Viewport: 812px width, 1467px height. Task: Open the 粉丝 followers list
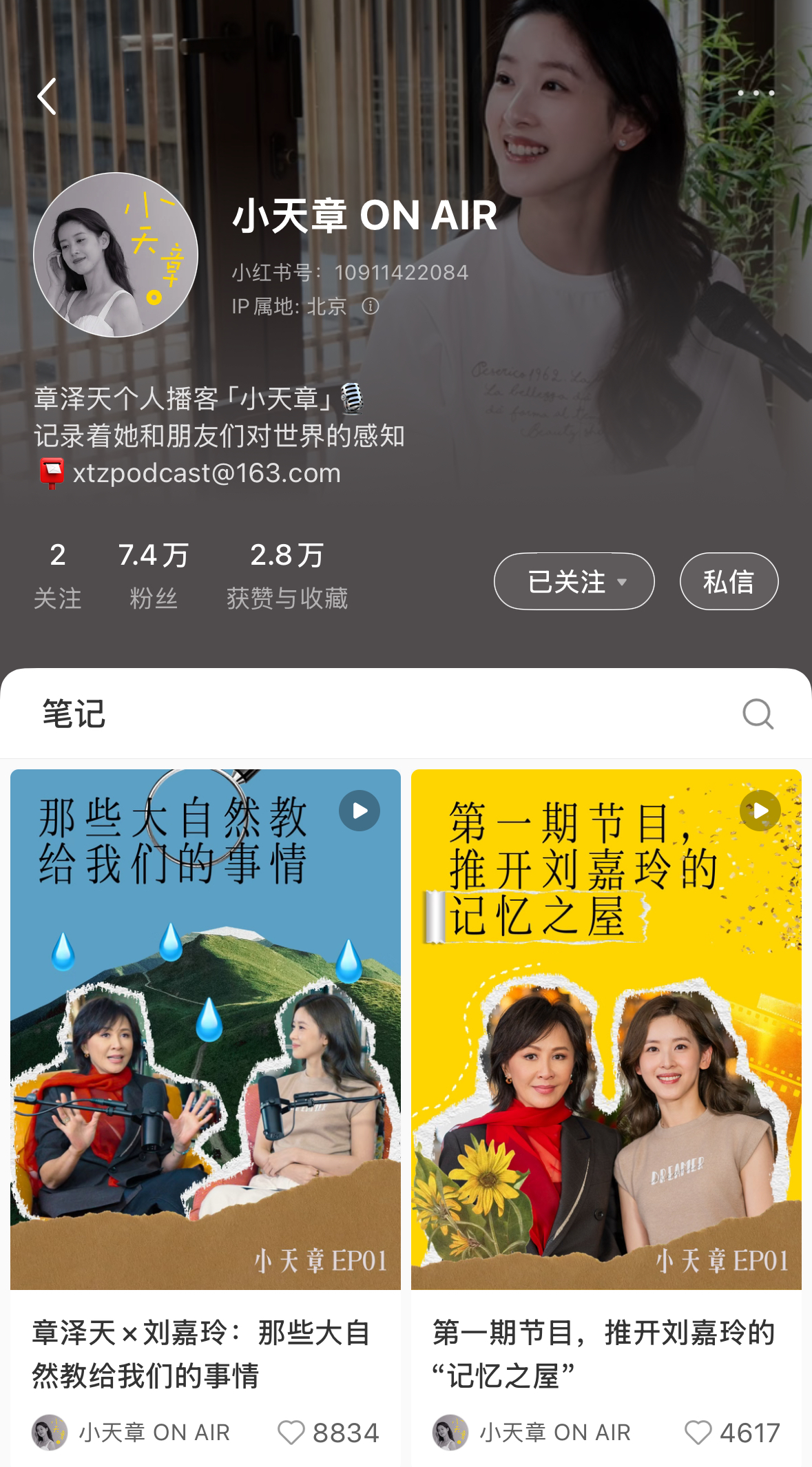click(x=154, y=576)
